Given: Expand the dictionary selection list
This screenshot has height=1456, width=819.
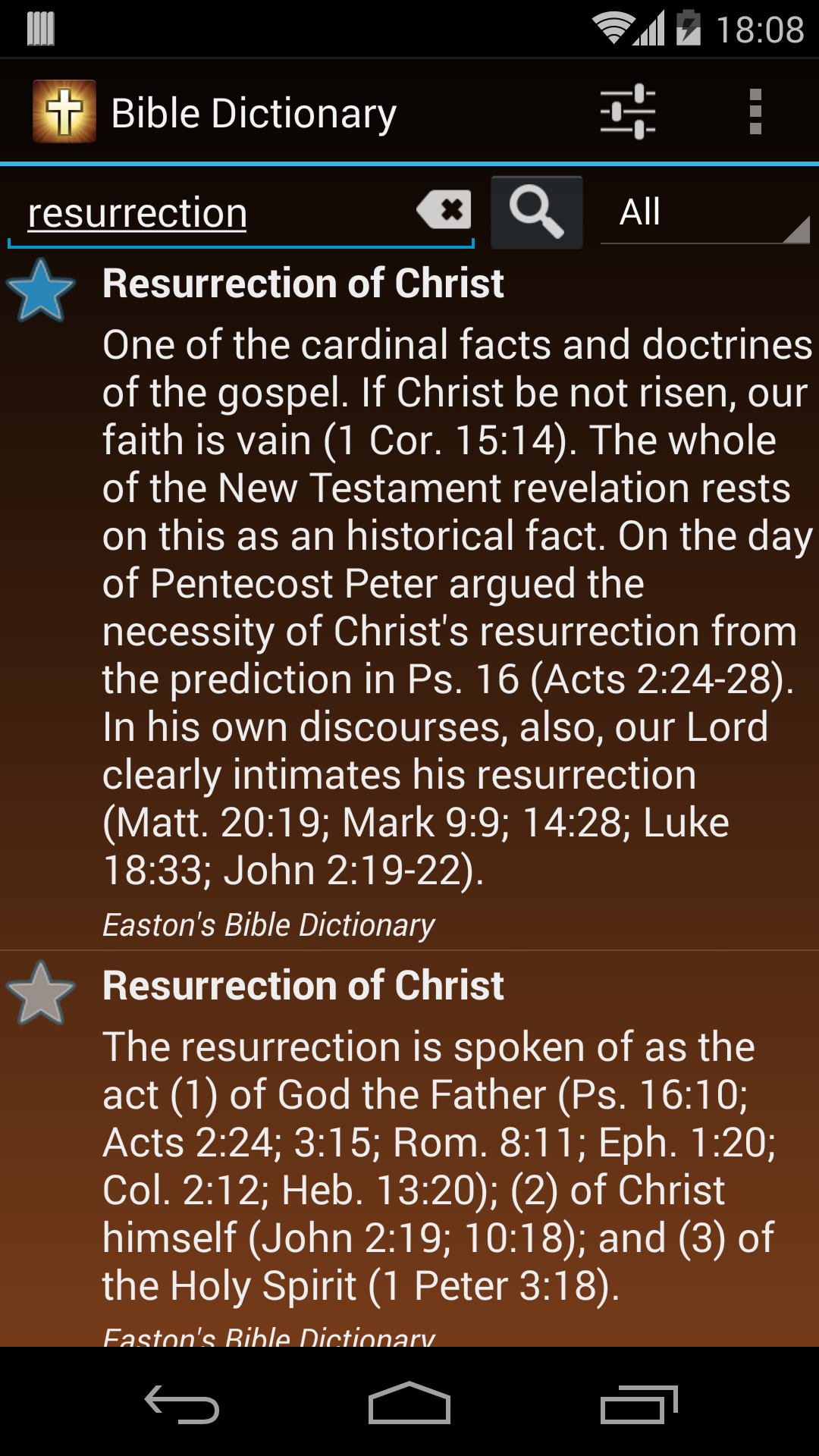Looking at the screenshot, I should (x=705, y=211).
